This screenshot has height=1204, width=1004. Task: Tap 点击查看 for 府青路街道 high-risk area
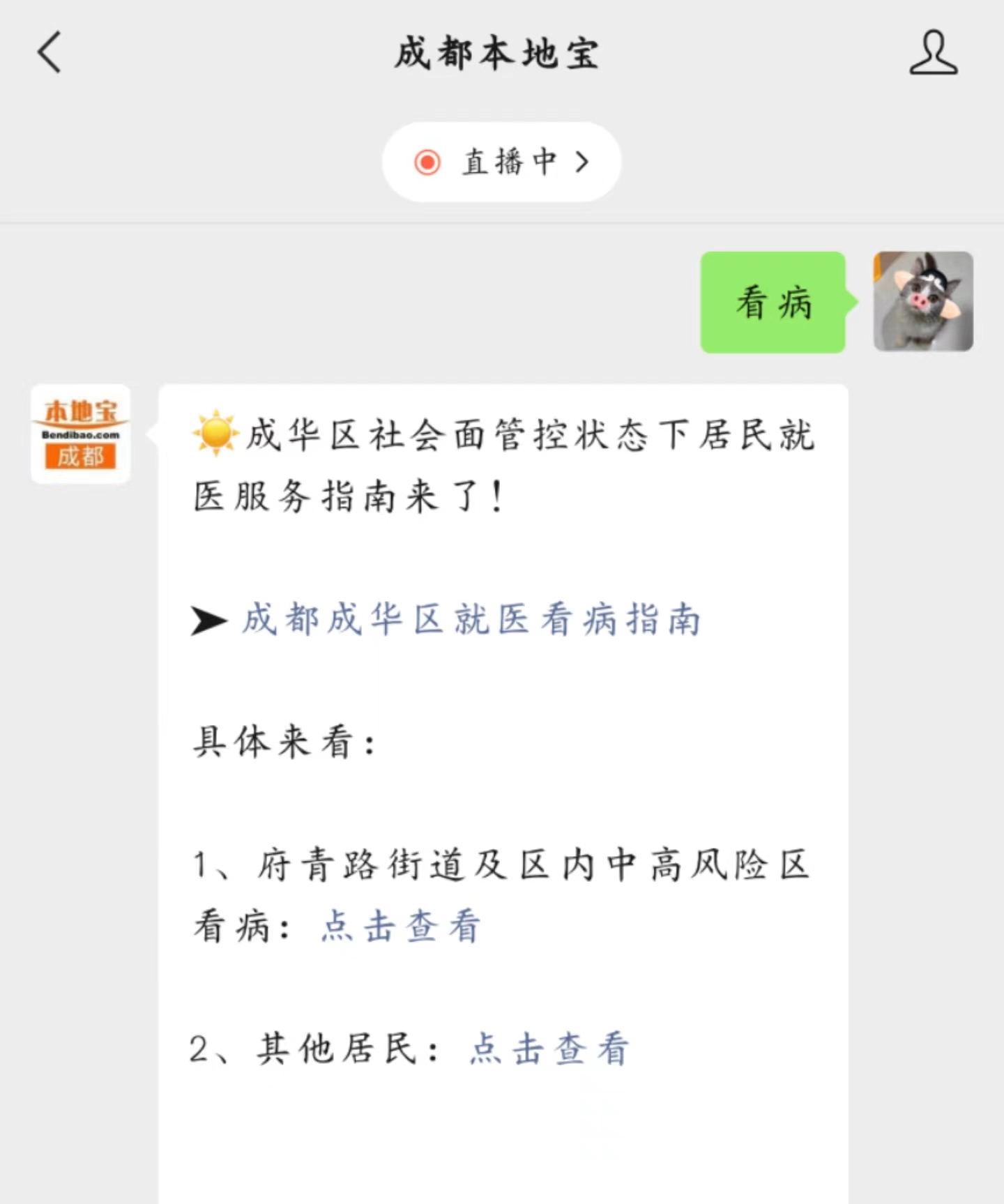tap(401, 927)
